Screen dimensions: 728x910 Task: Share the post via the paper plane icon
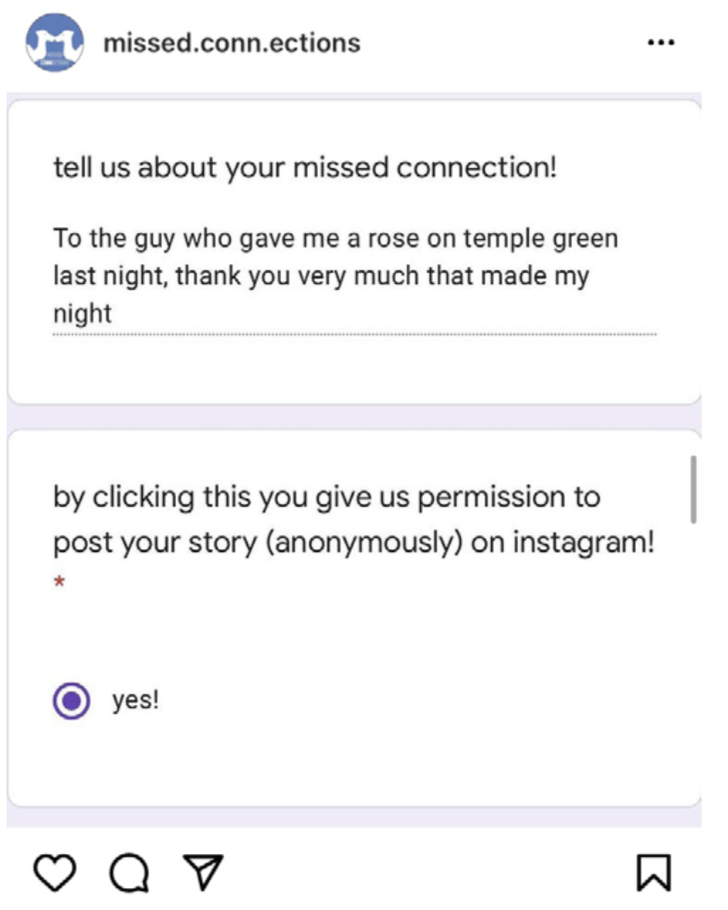point(203,871)
